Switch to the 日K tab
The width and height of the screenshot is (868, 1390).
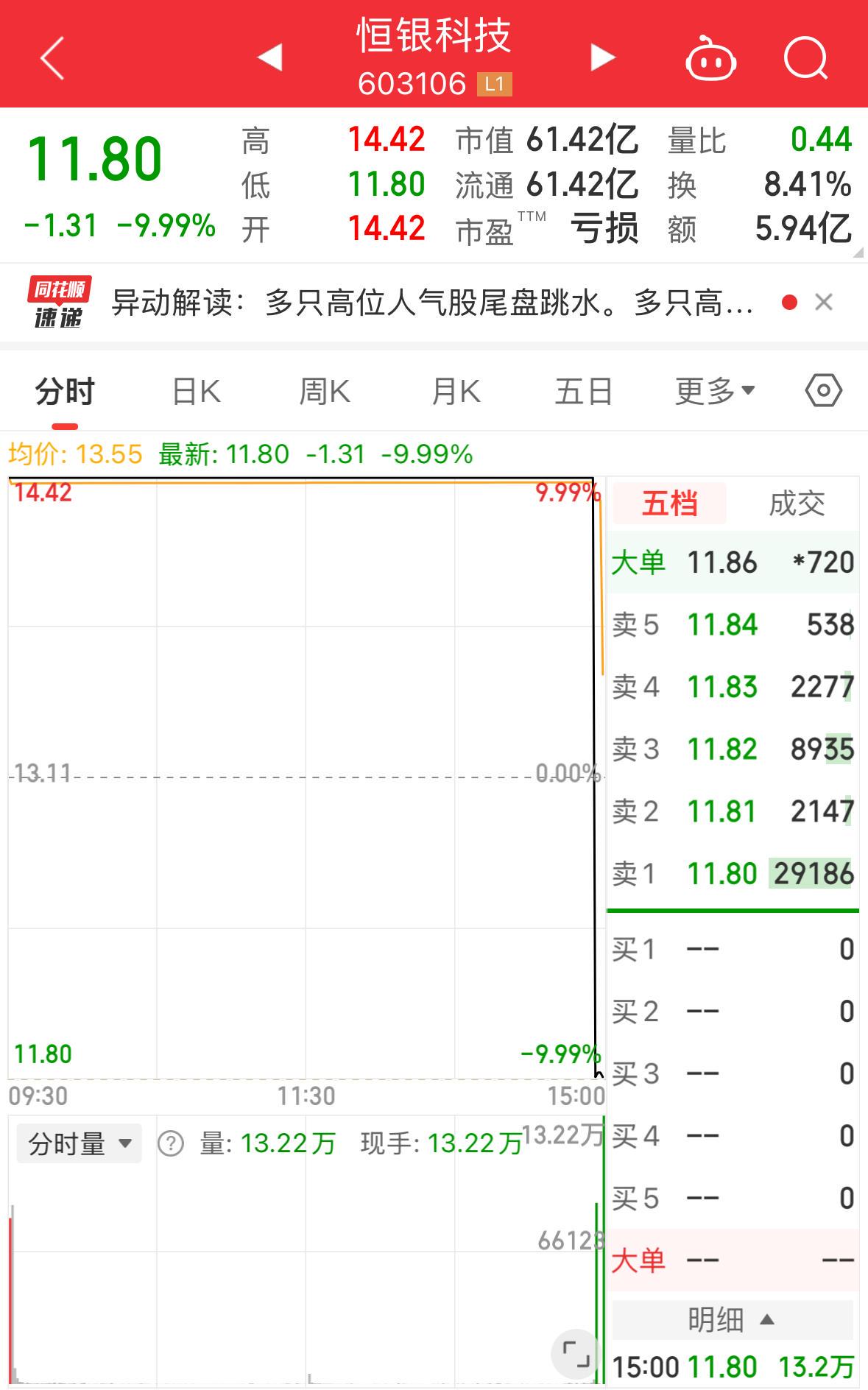[196, 391]
